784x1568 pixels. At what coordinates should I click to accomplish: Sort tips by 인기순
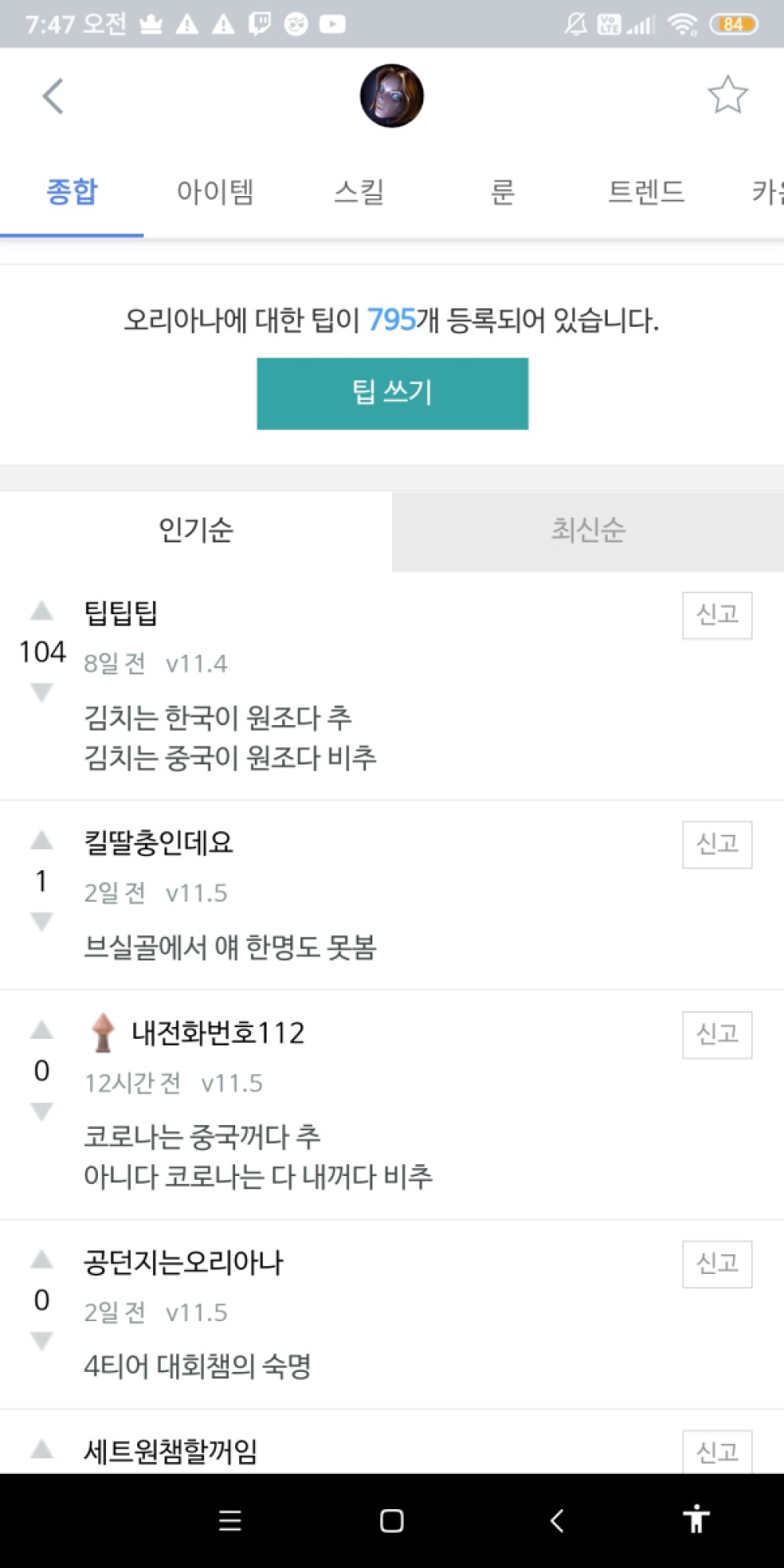pos(196,531)
